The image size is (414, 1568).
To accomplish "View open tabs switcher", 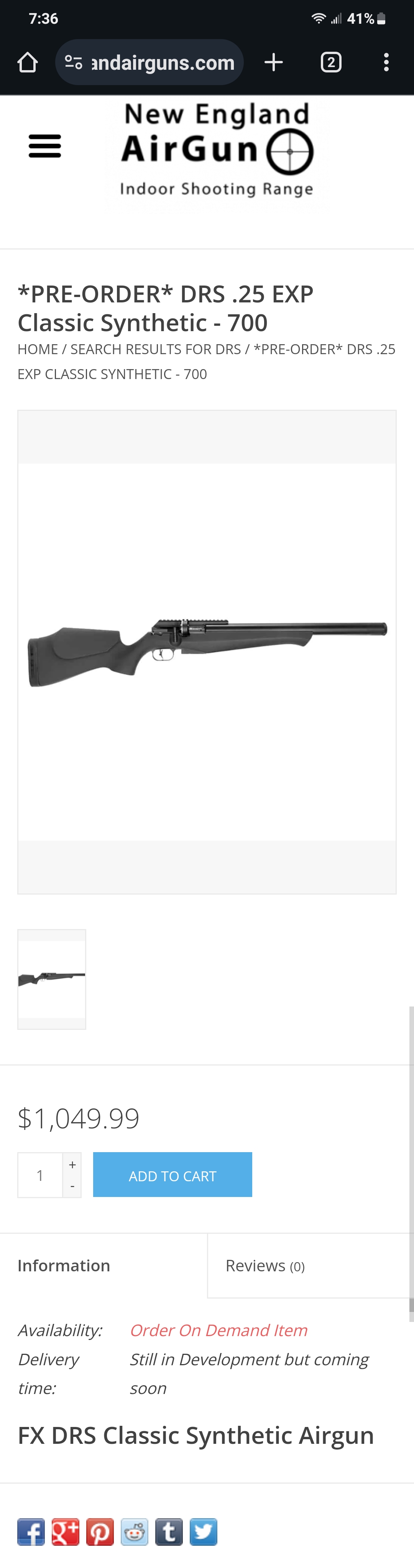I will (x=330, y=62).
